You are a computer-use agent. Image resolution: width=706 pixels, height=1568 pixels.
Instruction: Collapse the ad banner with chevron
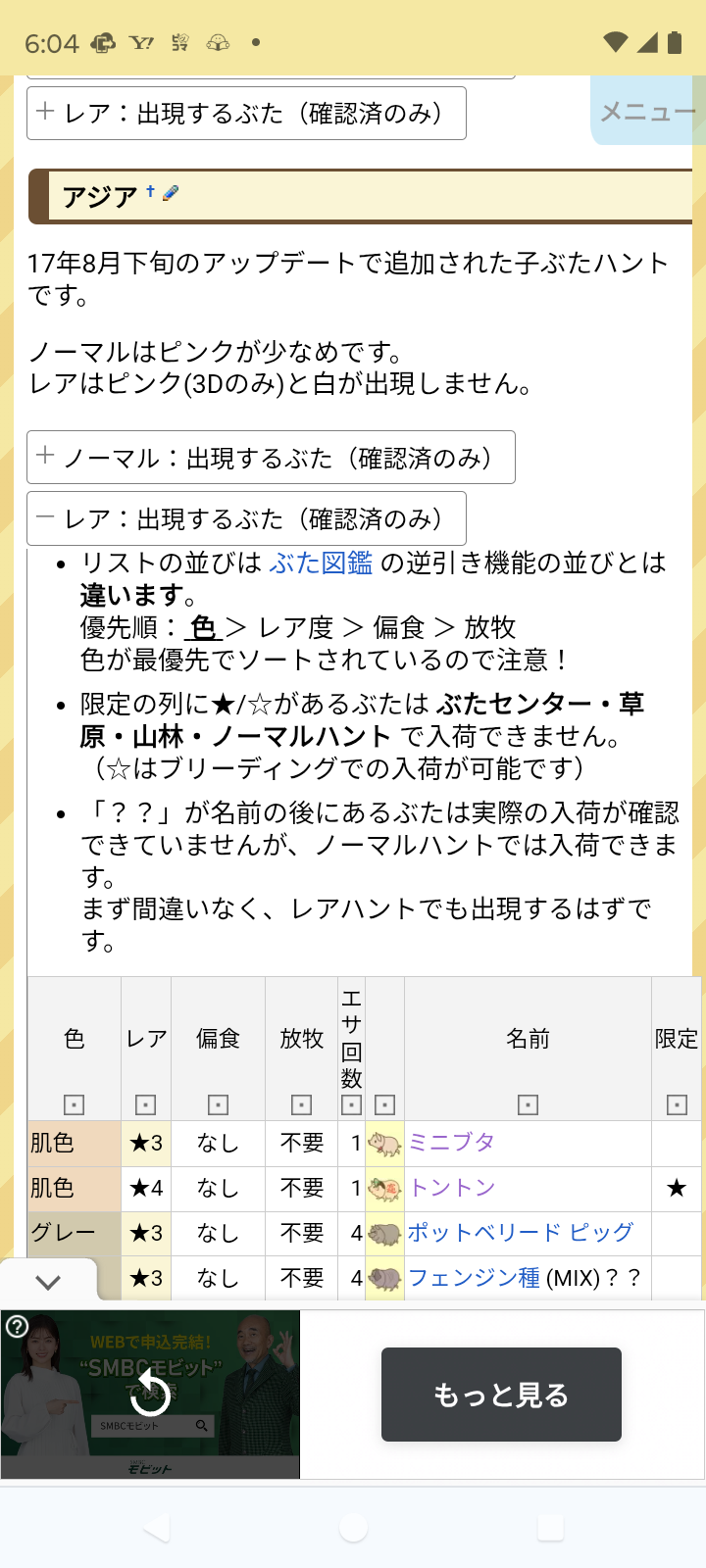click(x=47, y=1282)
